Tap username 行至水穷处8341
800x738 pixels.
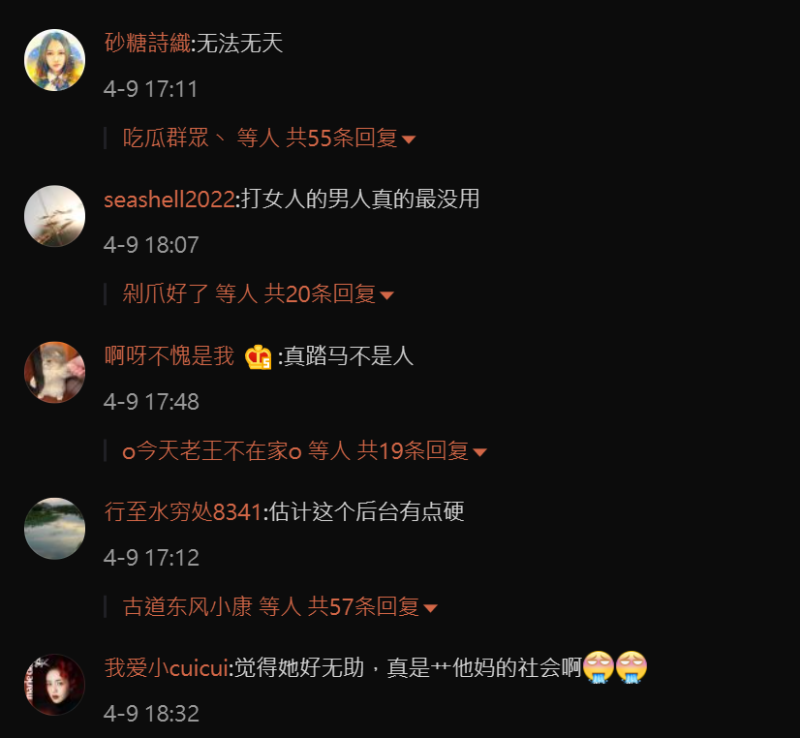pos(183,512)
